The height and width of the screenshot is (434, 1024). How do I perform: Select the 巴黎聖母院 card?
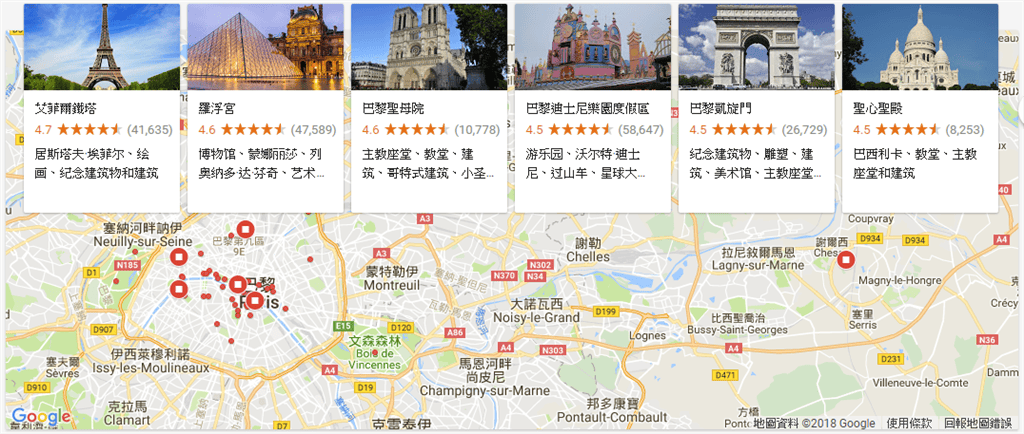coord(428,107)
